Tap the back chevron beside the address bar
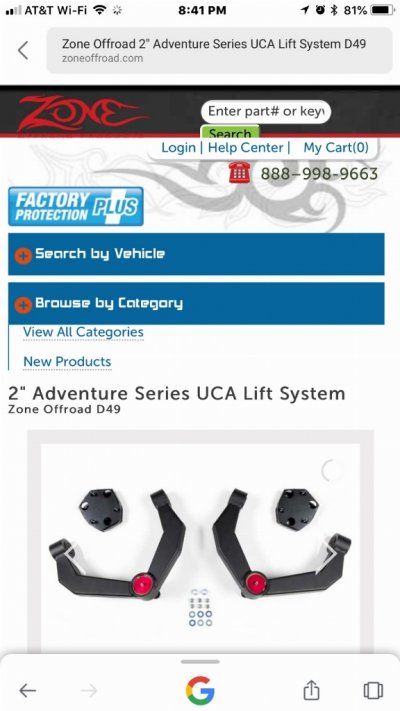 23,50
